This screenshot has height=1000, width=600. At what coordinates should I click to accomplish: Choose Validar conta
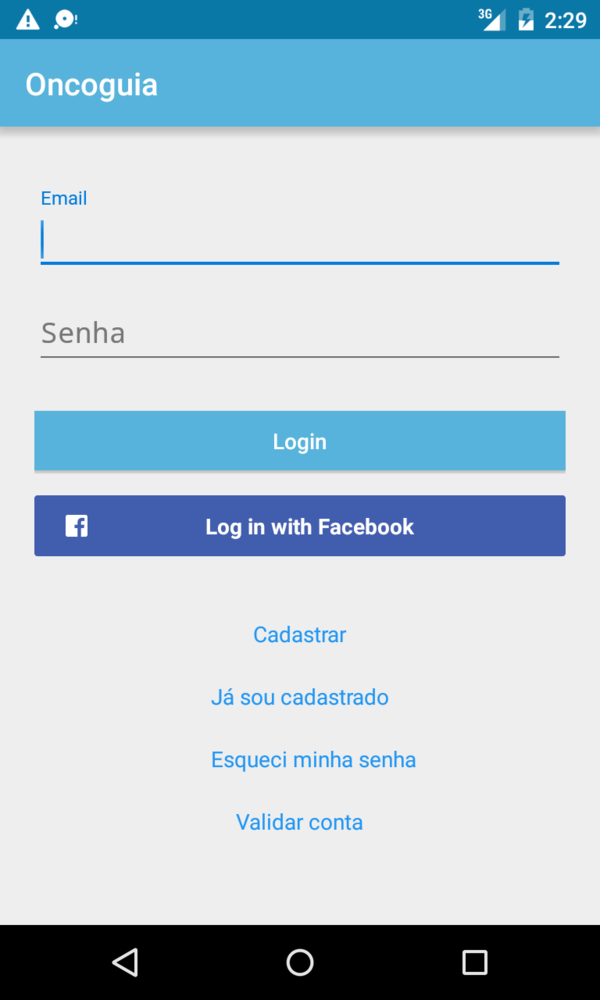[x=299, y=822]
